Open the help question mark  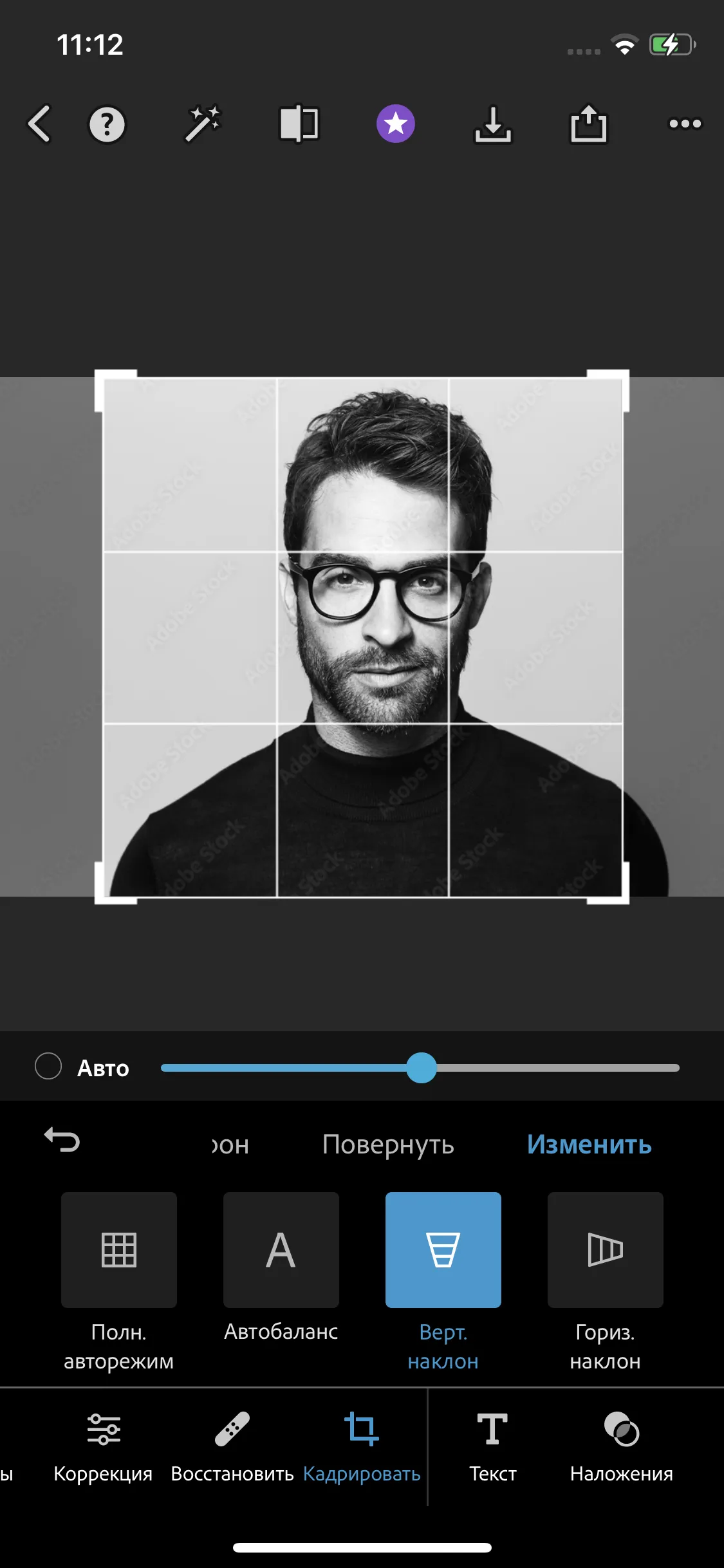107,124
